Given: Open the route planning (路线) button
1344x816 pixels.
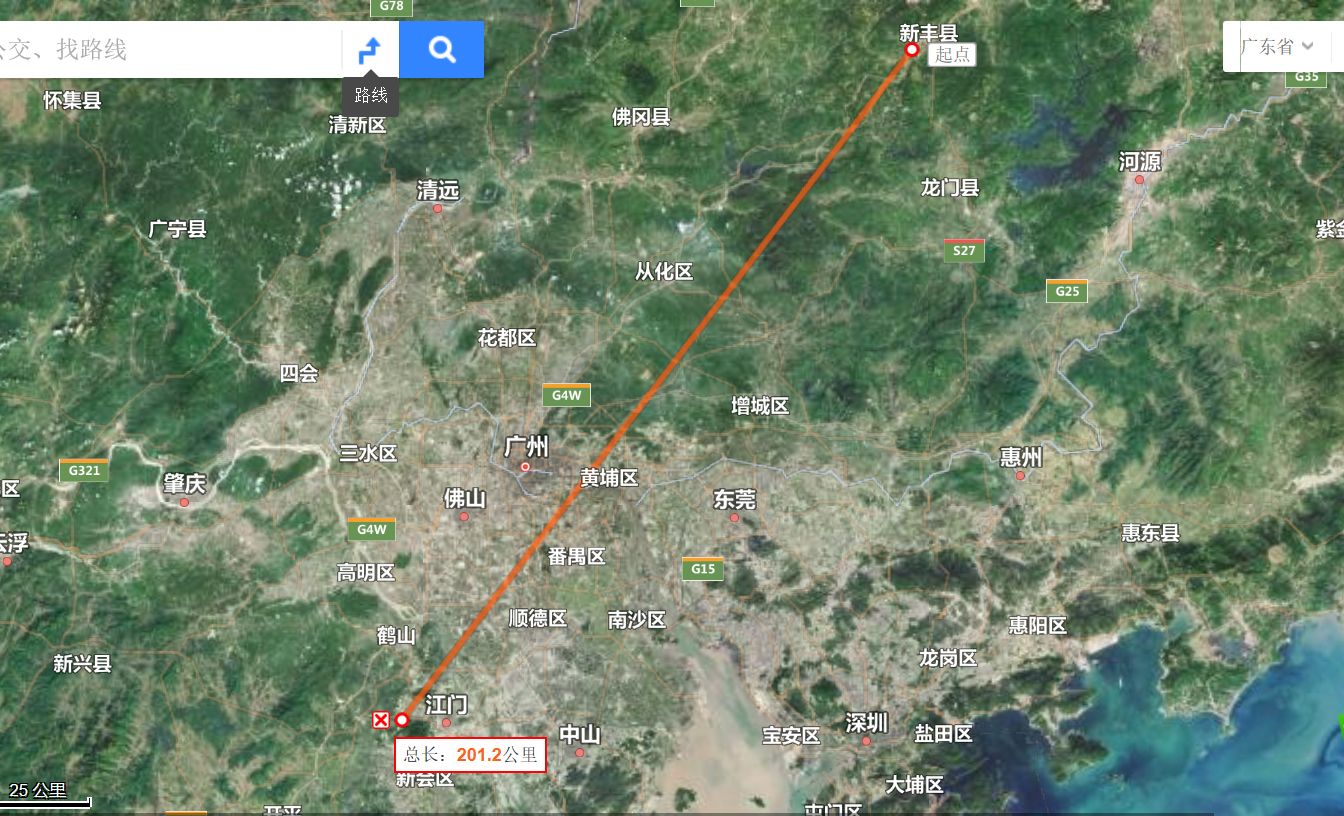Looking at the screenshot, I should (370, 49).
